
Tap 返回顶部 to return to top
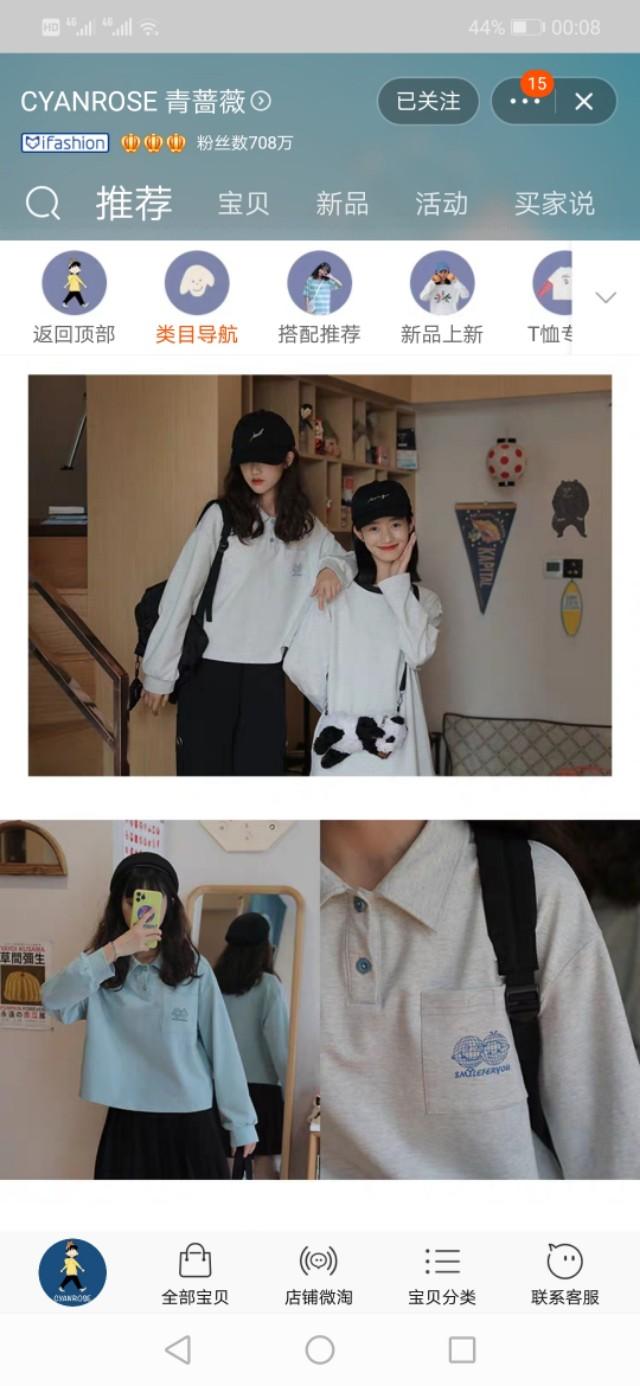click(74, 298)
